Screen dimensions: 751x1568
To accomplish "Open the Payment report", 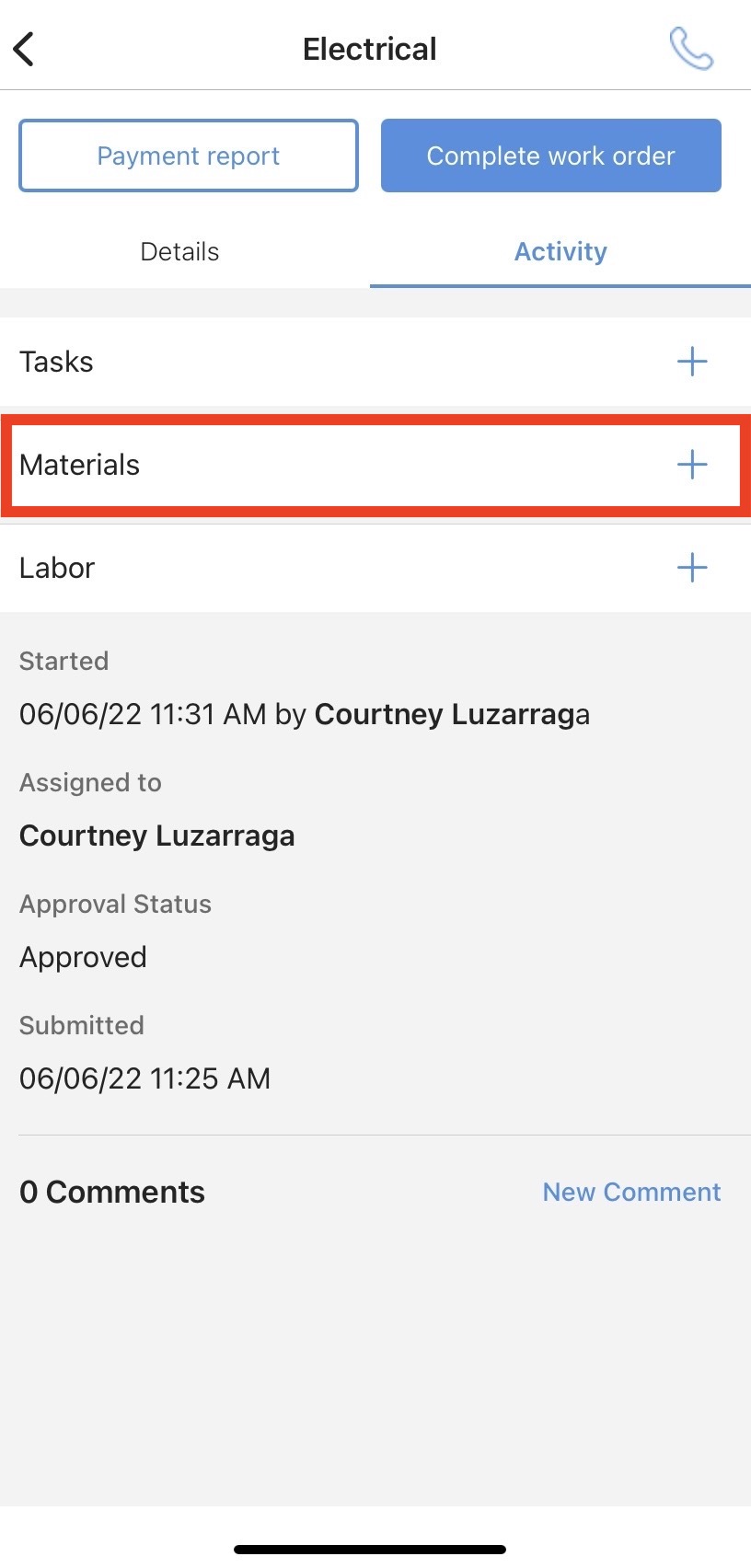I will tap(189, 156).
